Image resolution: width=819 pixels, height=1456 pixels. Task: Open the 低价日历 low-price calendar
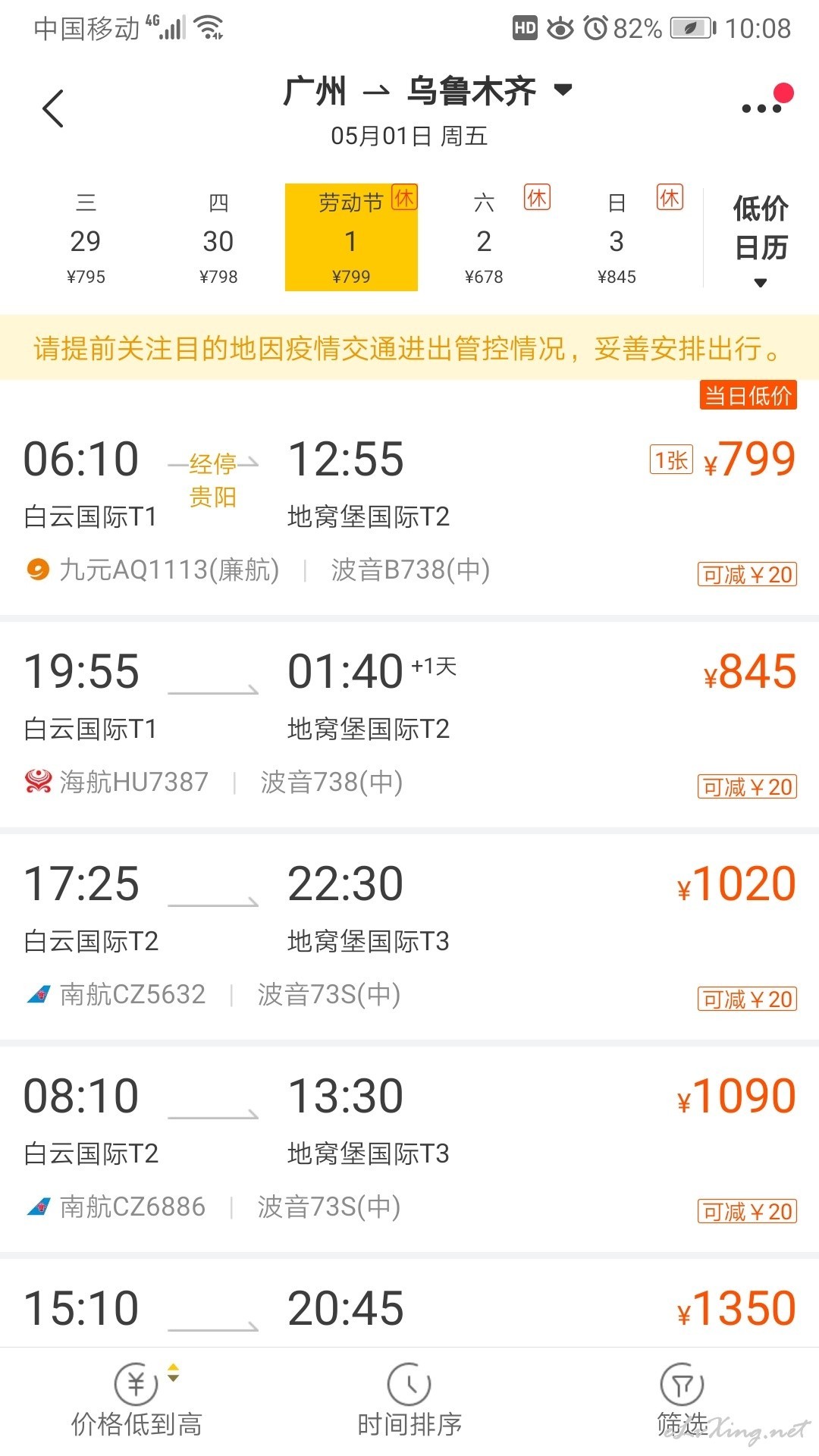pyautogui.click(x=761, y=237)
